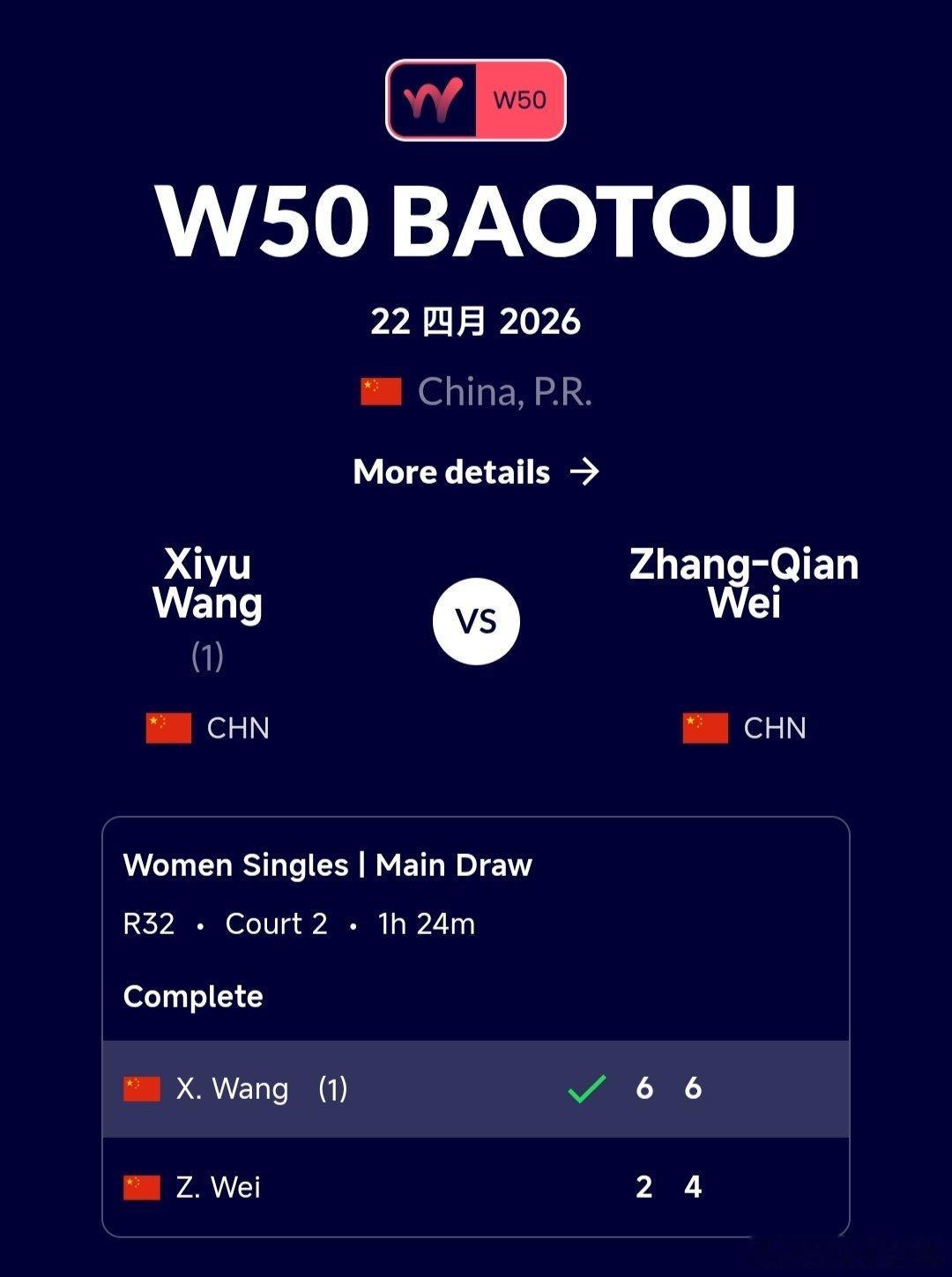Select the Women Singles | Main Draw label
The width and height of the screenshot is (952, 1277).
point(329,865)
